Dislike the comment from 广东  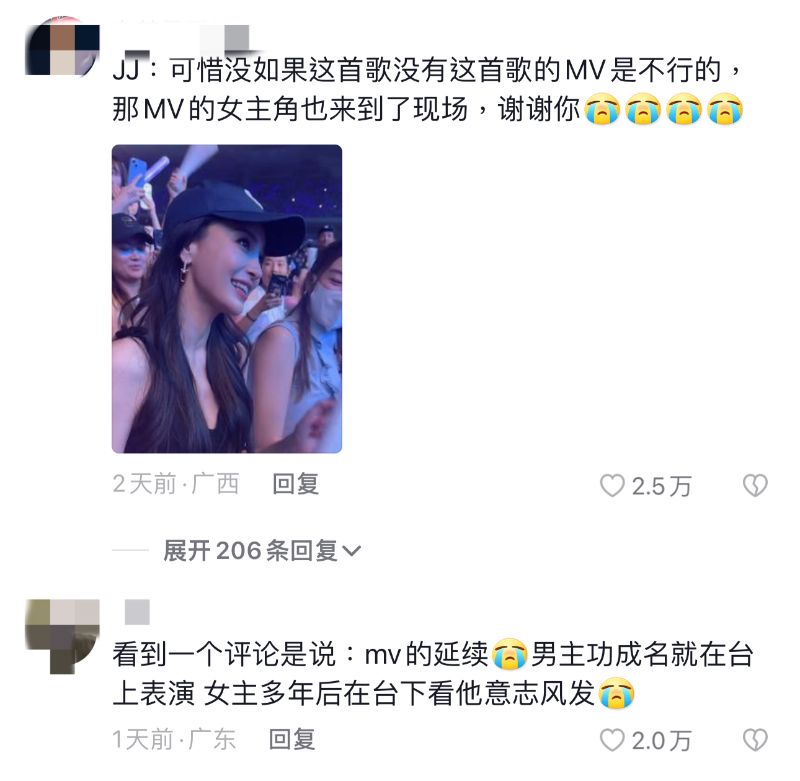tap(754, 741)
